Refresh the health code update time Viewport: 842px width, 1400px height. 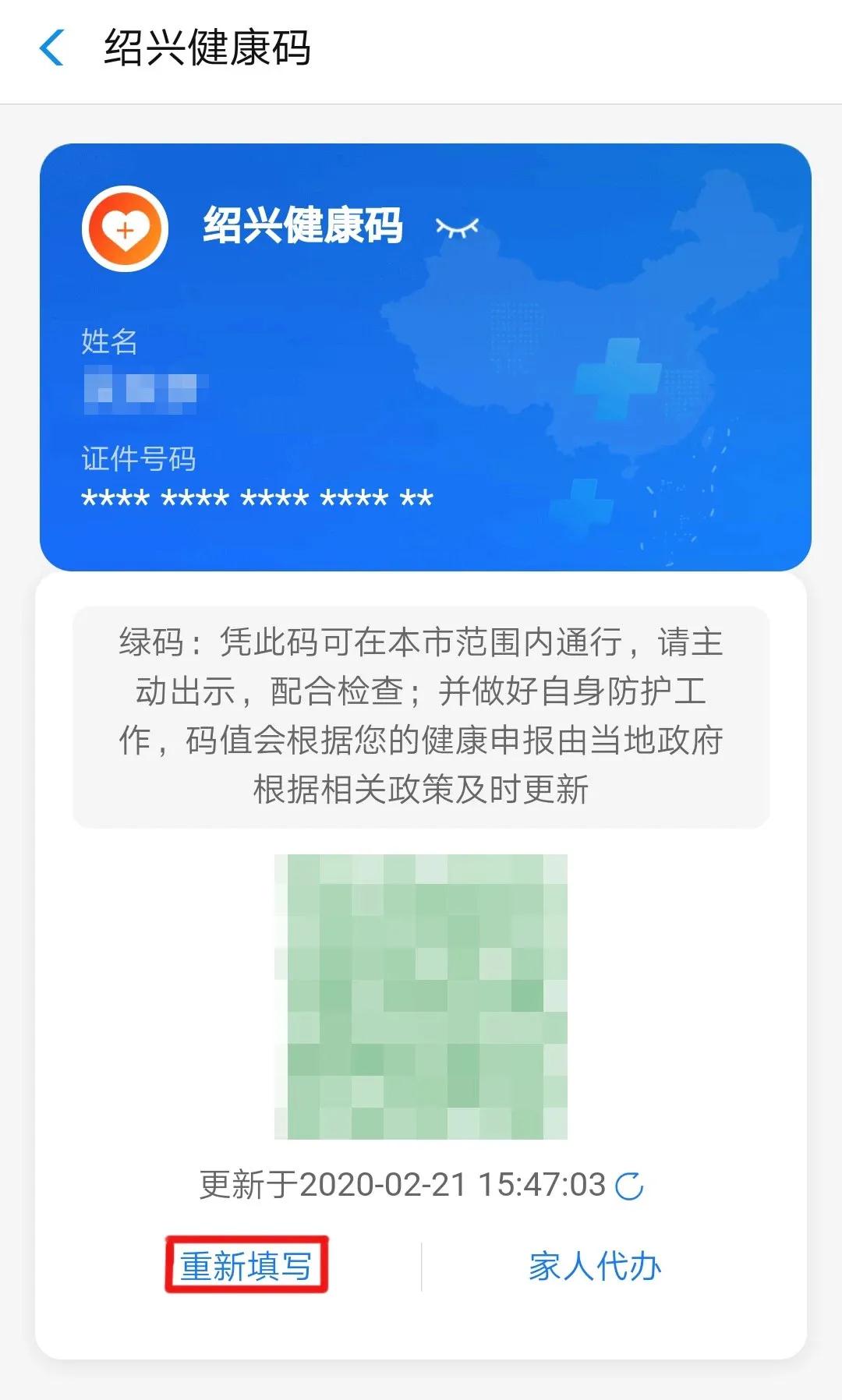coord(628,1186)
